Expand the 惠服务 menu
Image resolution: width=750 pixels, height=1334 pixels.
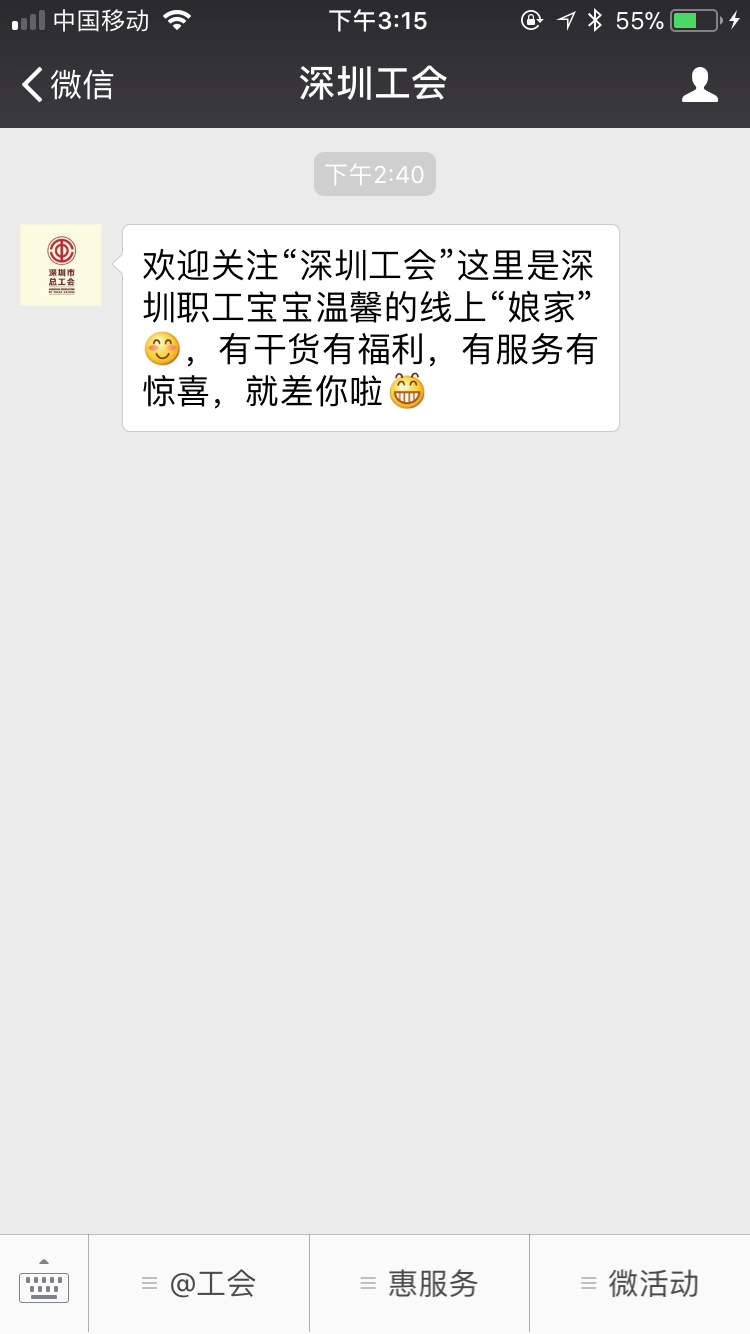coord(419,1283)
